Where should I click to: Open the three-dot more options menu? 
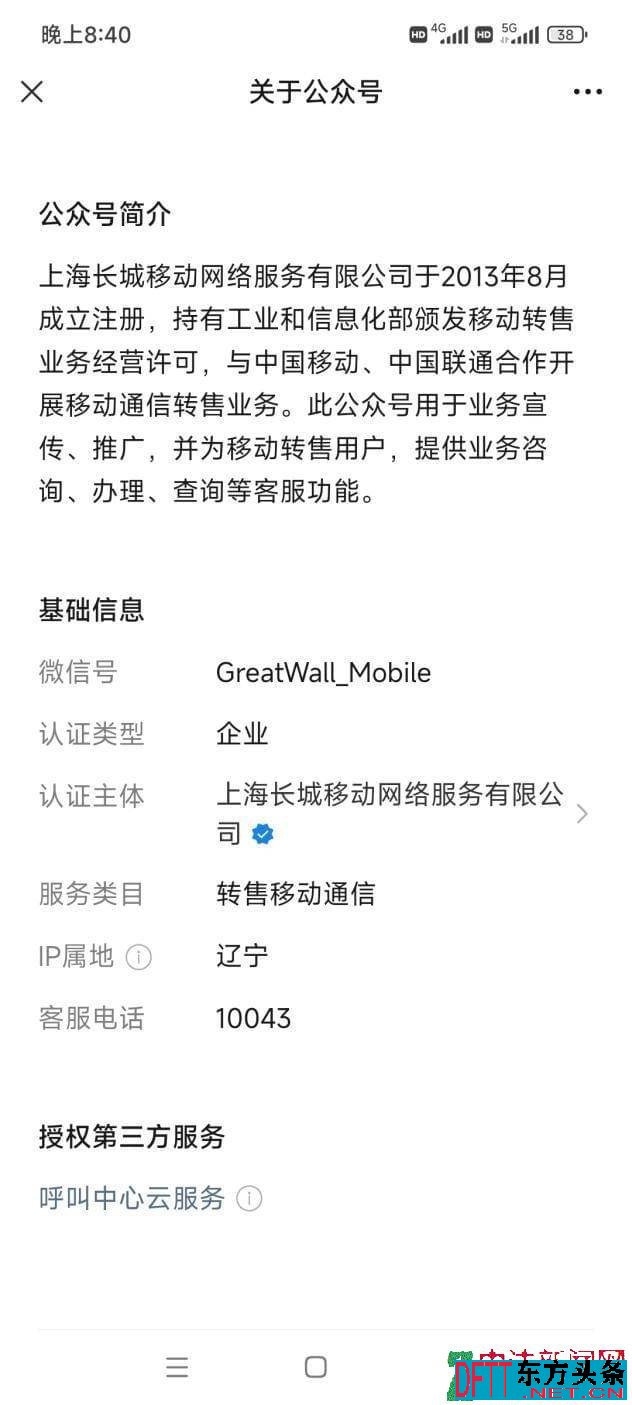[x=588, y=92]
